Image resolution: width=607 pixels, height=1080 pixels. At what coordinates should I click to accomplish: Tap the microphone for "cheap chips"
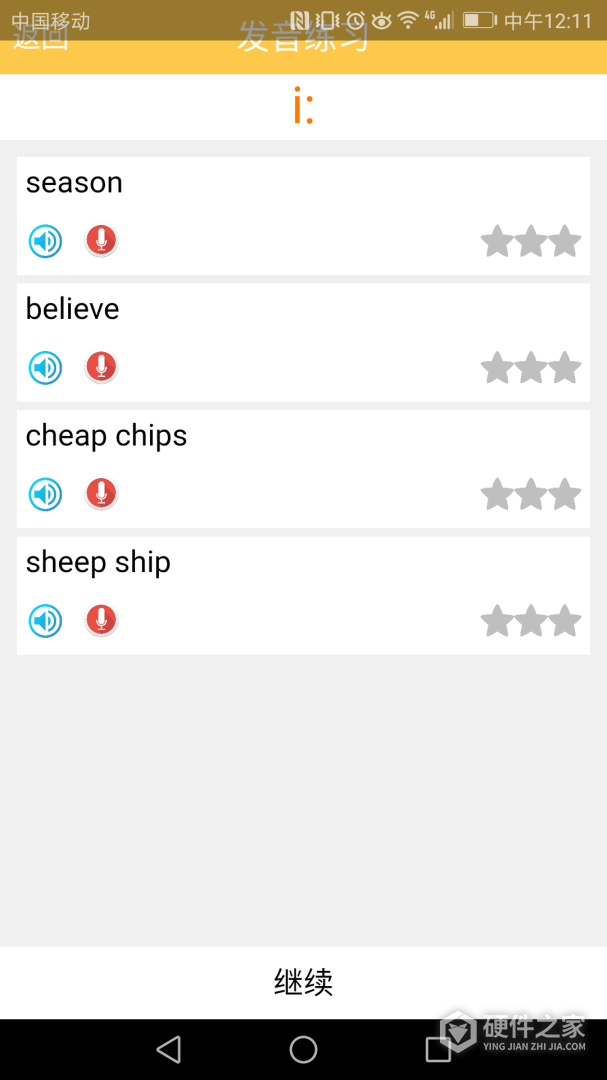[x=100, y=494]
